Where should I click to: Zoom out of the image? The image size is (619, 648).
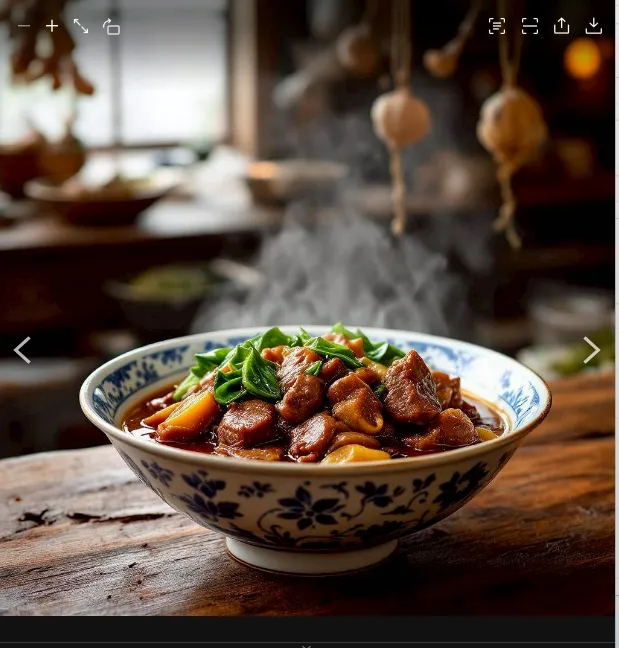coord(23,26)
